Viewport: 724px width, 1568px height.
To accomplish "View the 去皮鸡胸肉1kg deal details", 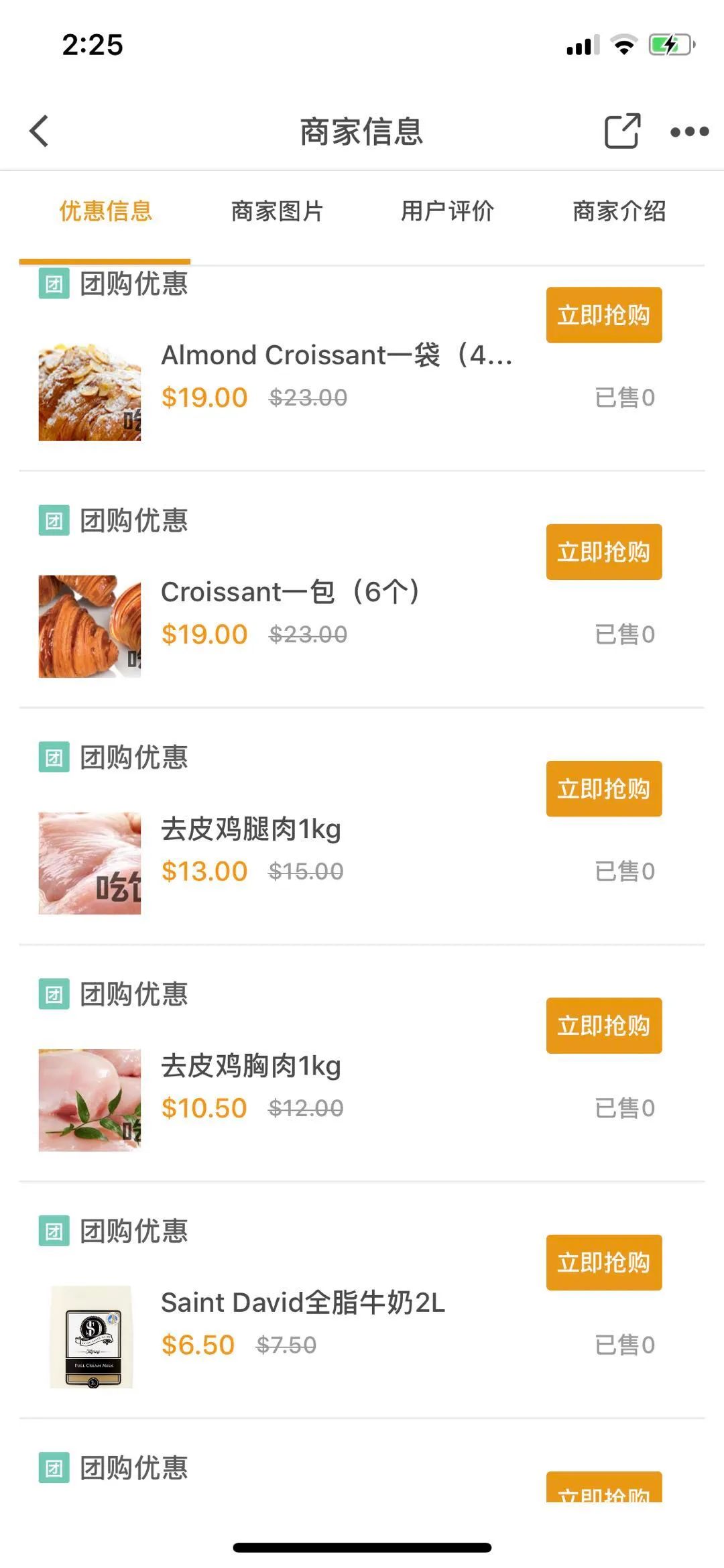I will (251, 1066).
